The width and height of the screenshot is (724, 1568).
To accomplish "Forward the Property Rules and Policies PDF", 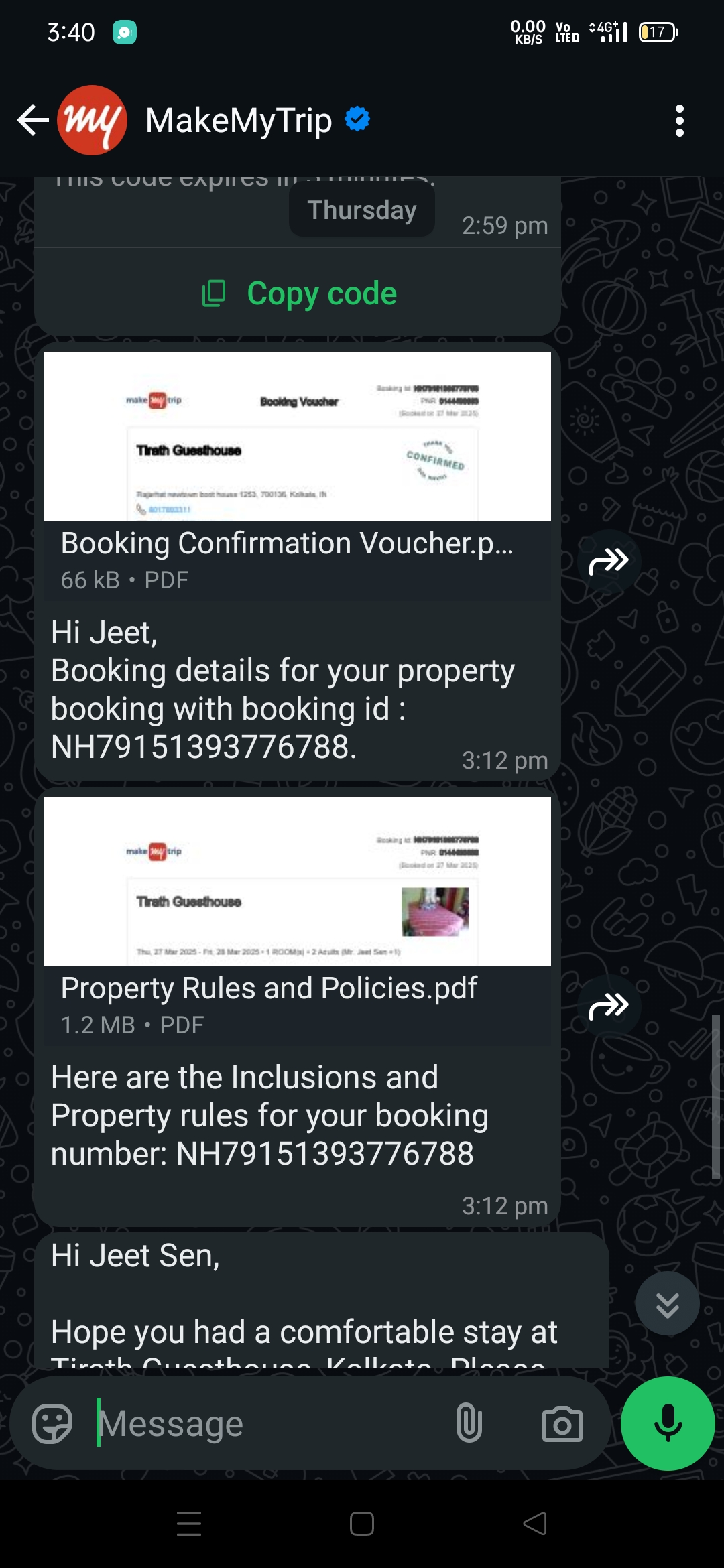I will (x=609, y=1006).
